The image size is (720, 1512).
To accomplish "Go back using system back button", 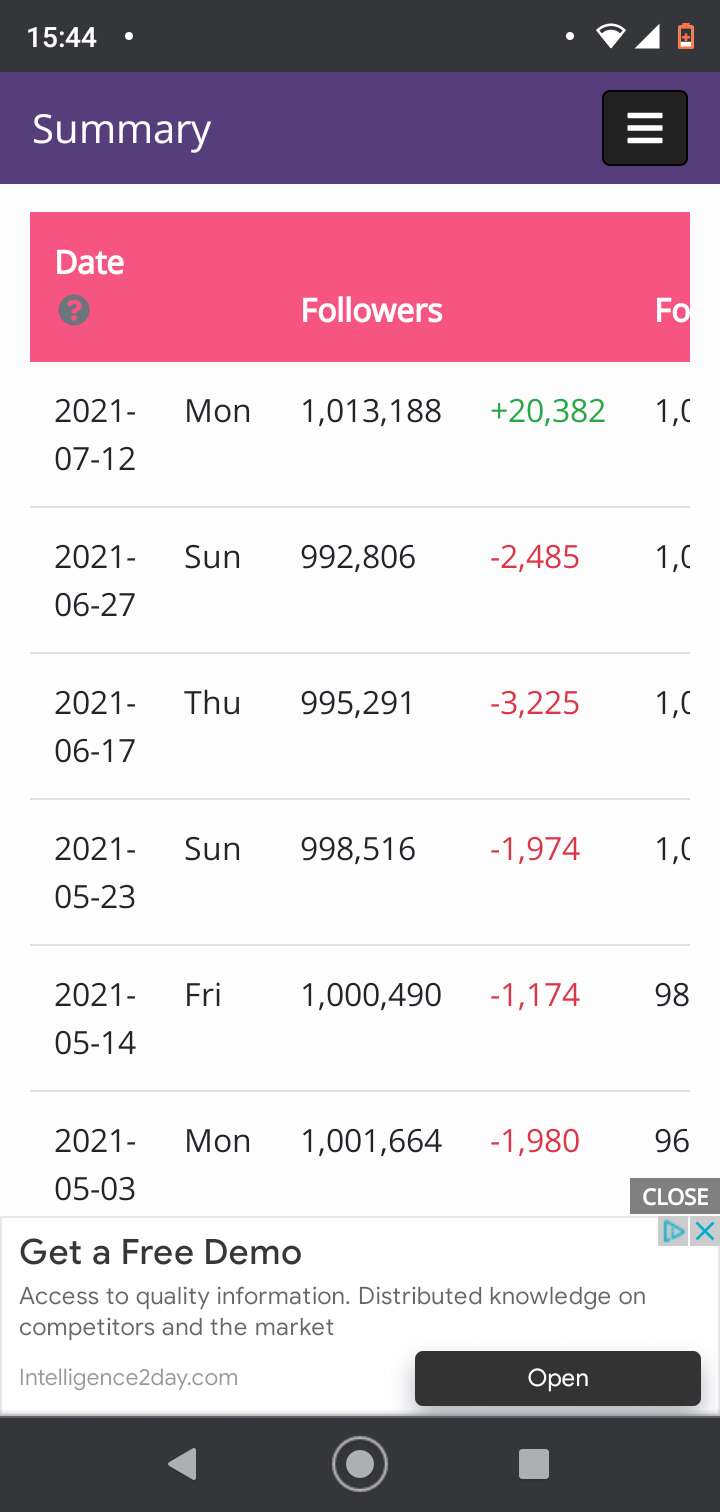I will (x=183, y=1464).
